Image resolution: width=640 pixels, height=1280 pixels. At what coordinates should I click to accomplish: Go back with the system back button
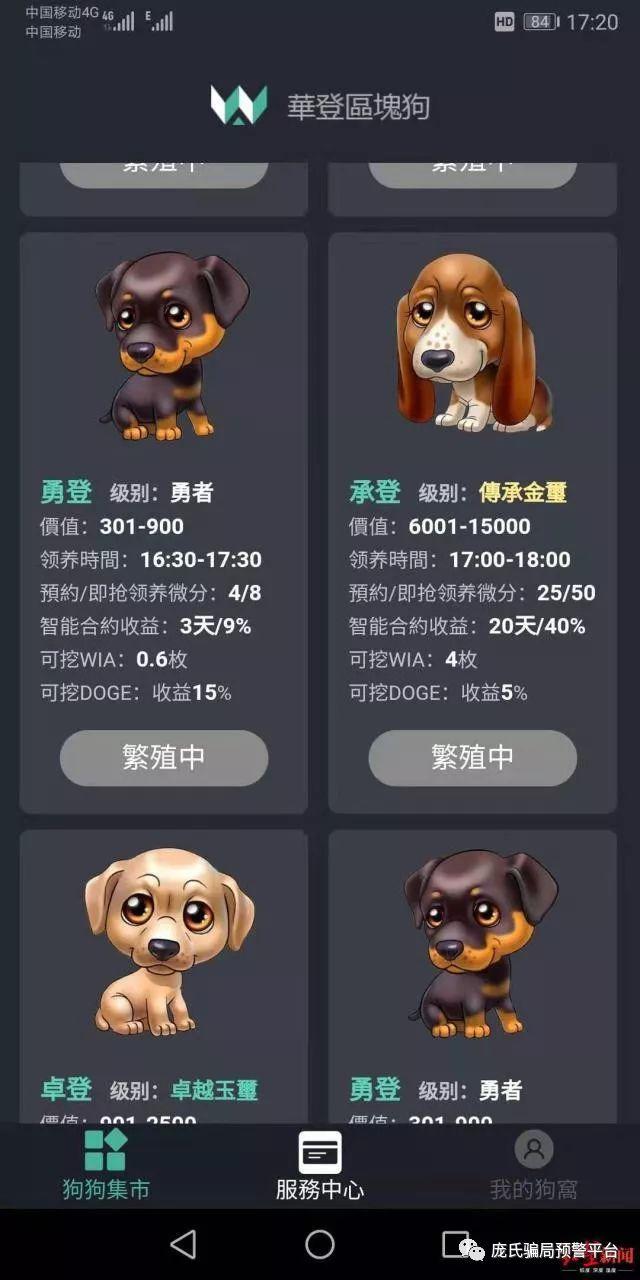pyautogui.click(x=183, y=1244)
